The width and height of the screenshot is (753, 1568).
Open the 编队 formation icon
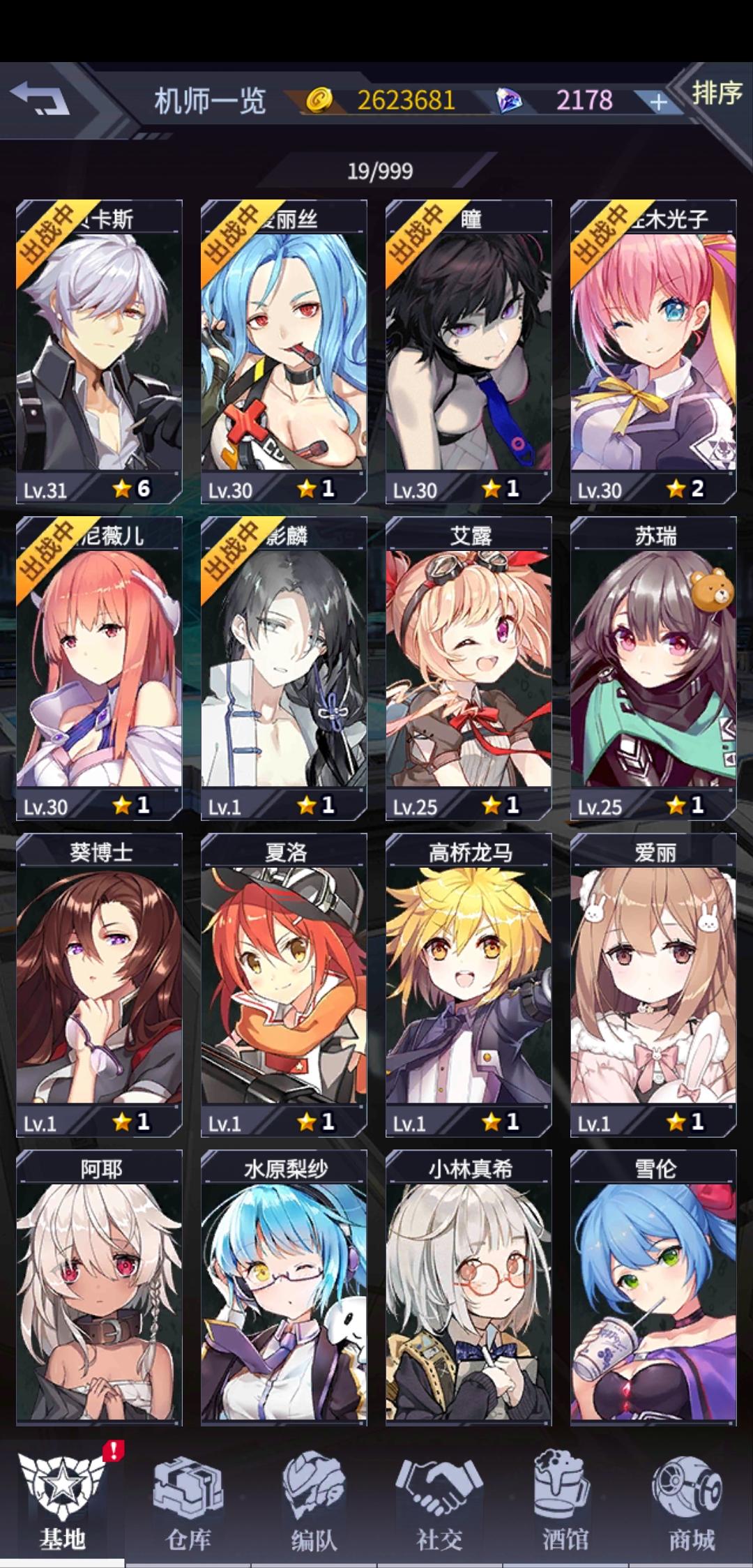313,1489
